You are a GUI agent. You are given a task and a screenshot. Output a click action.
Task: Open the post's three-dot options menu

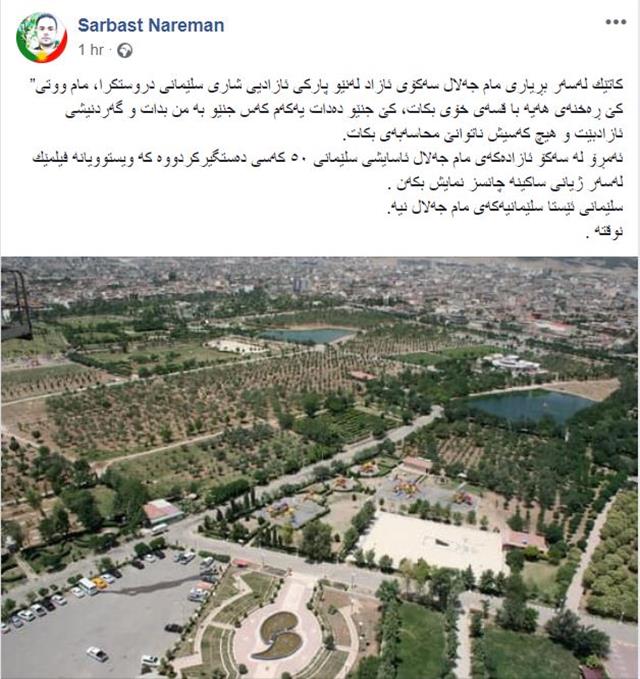coord(615,21)
